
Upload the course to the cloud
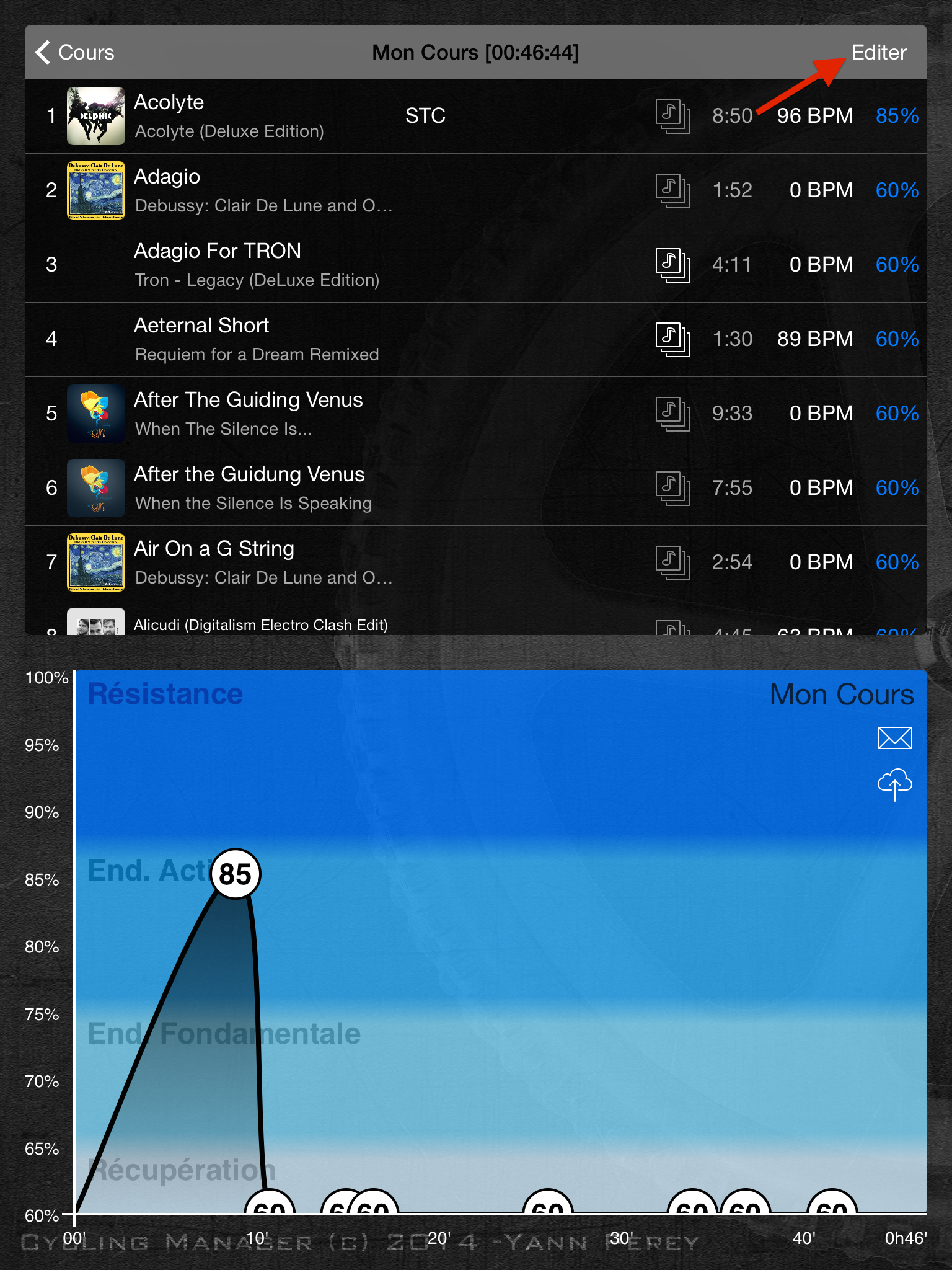[894, 784]
